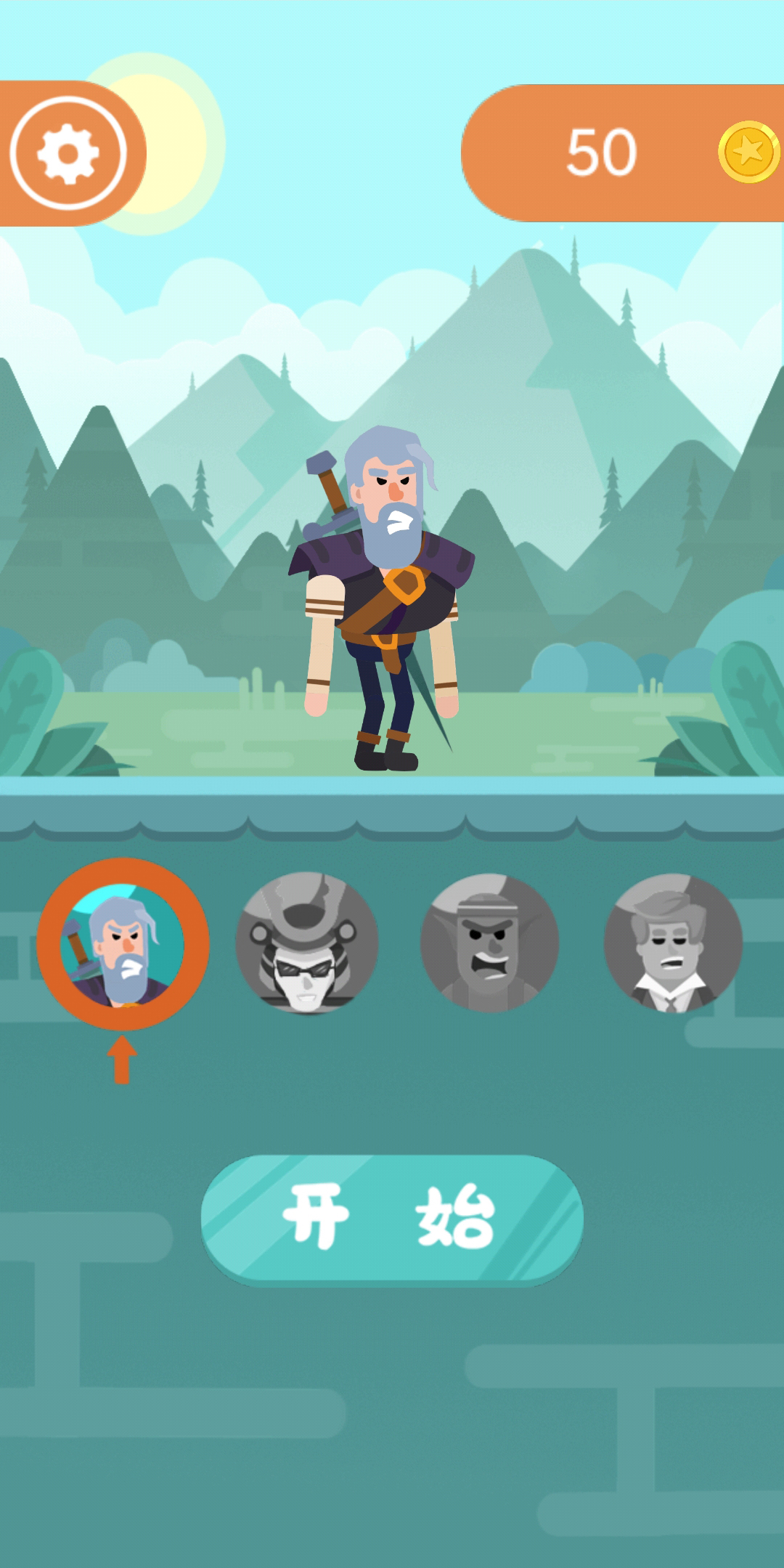
Task: Tap the 开始 start button
Action: pos(392,1218)
